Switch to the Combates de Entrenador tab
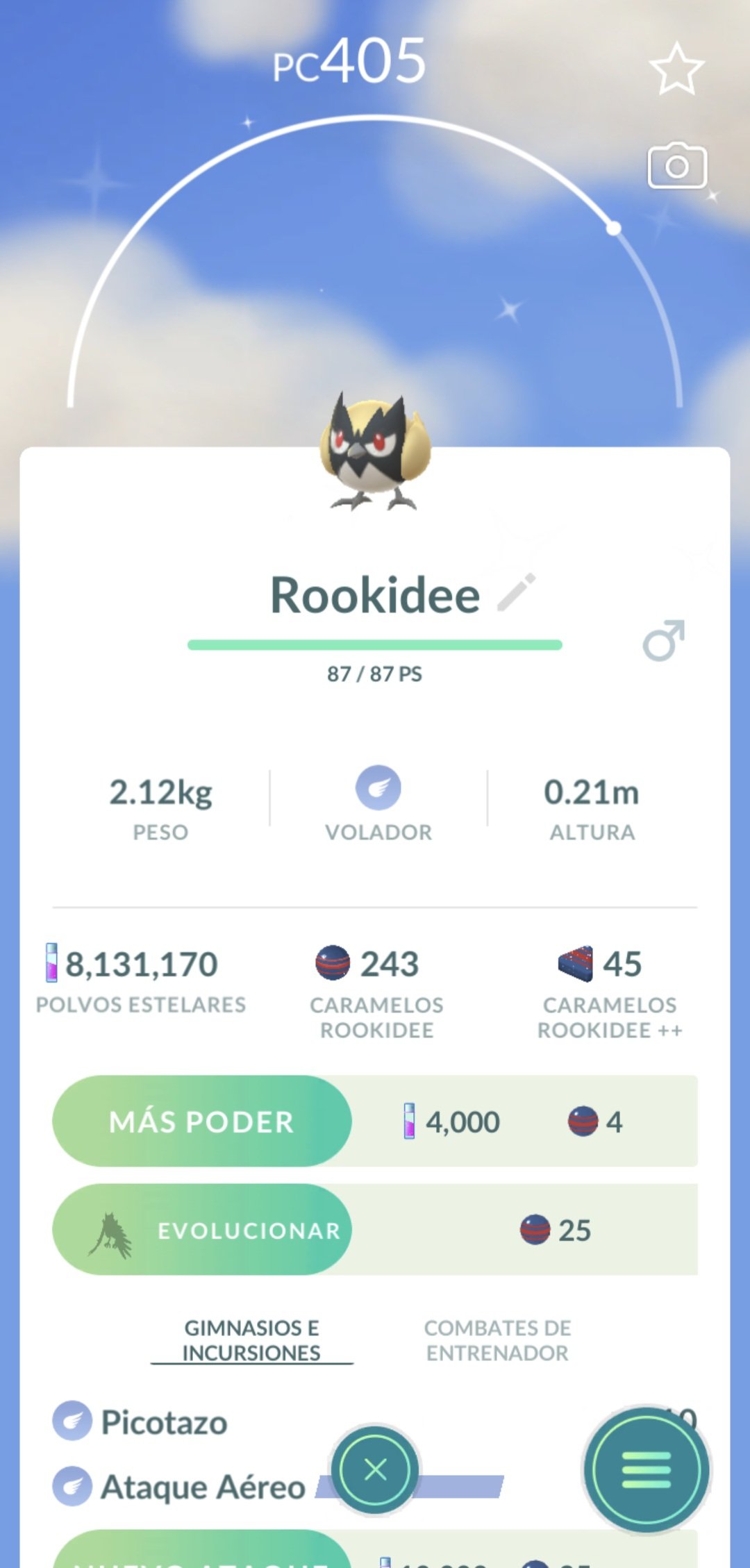 click(x=497, y=1340)
